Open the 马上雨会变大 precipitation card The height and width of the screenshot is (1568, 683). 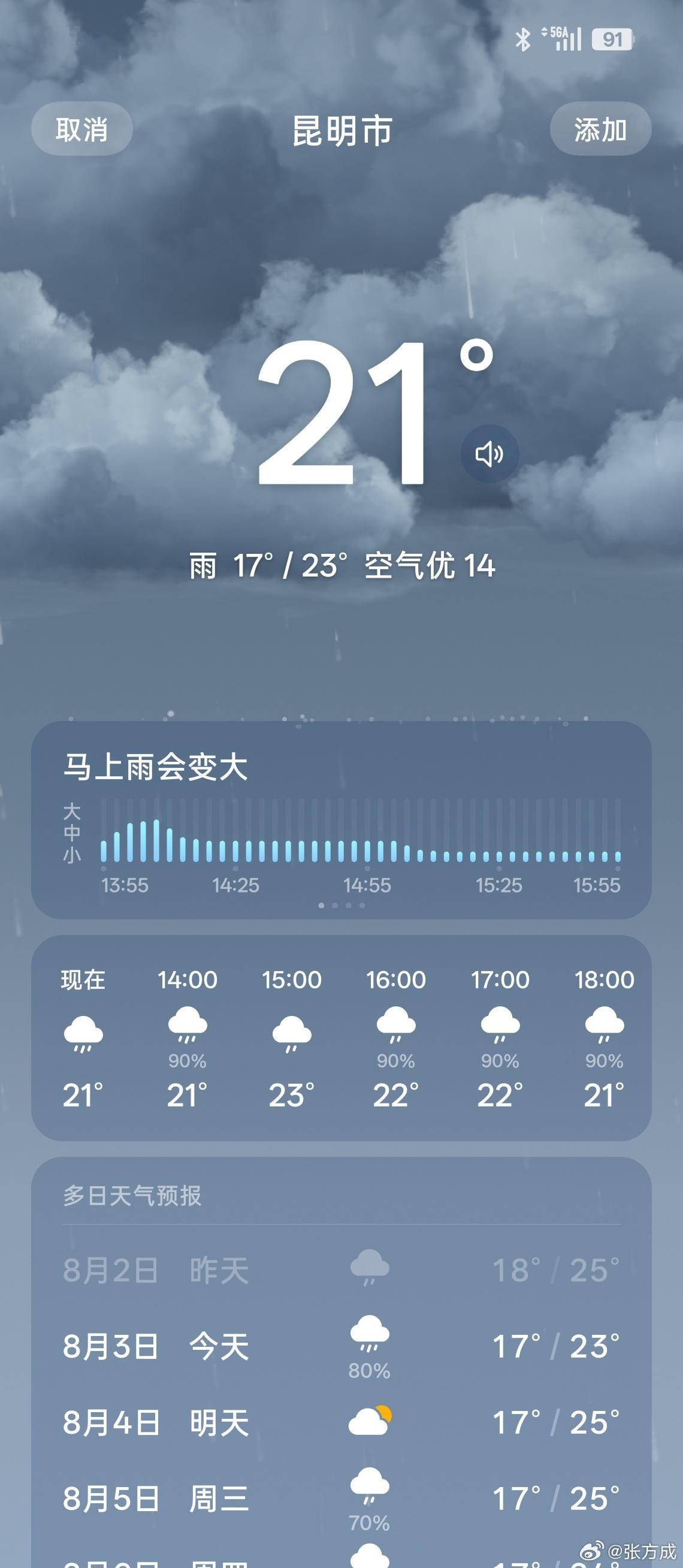coord(341,820)
